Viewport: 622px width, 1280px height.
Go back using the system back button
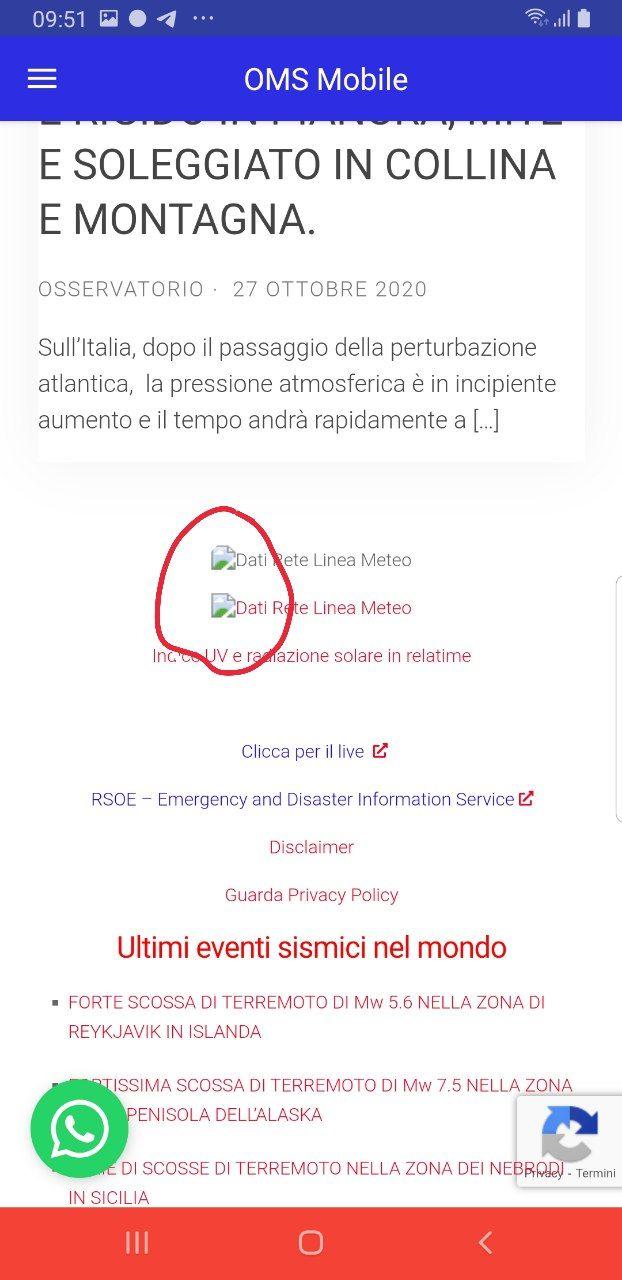pyautogui.click(x=485, y=1242)
